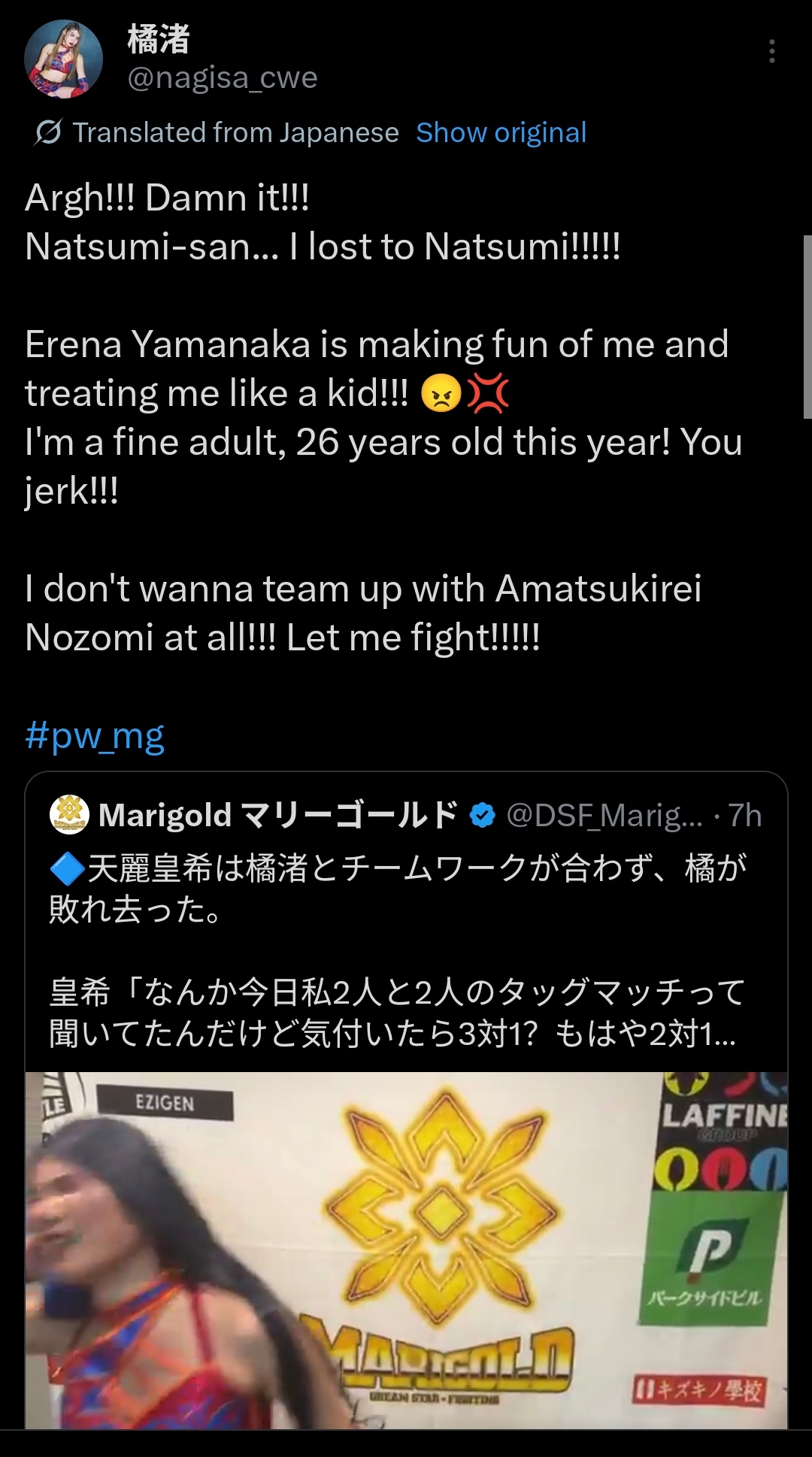This screenshot has height=1457, width=812.
Task: Open the @nagisa_cwe profile handle
Action: pyautogui.click(x=223, y=78)
